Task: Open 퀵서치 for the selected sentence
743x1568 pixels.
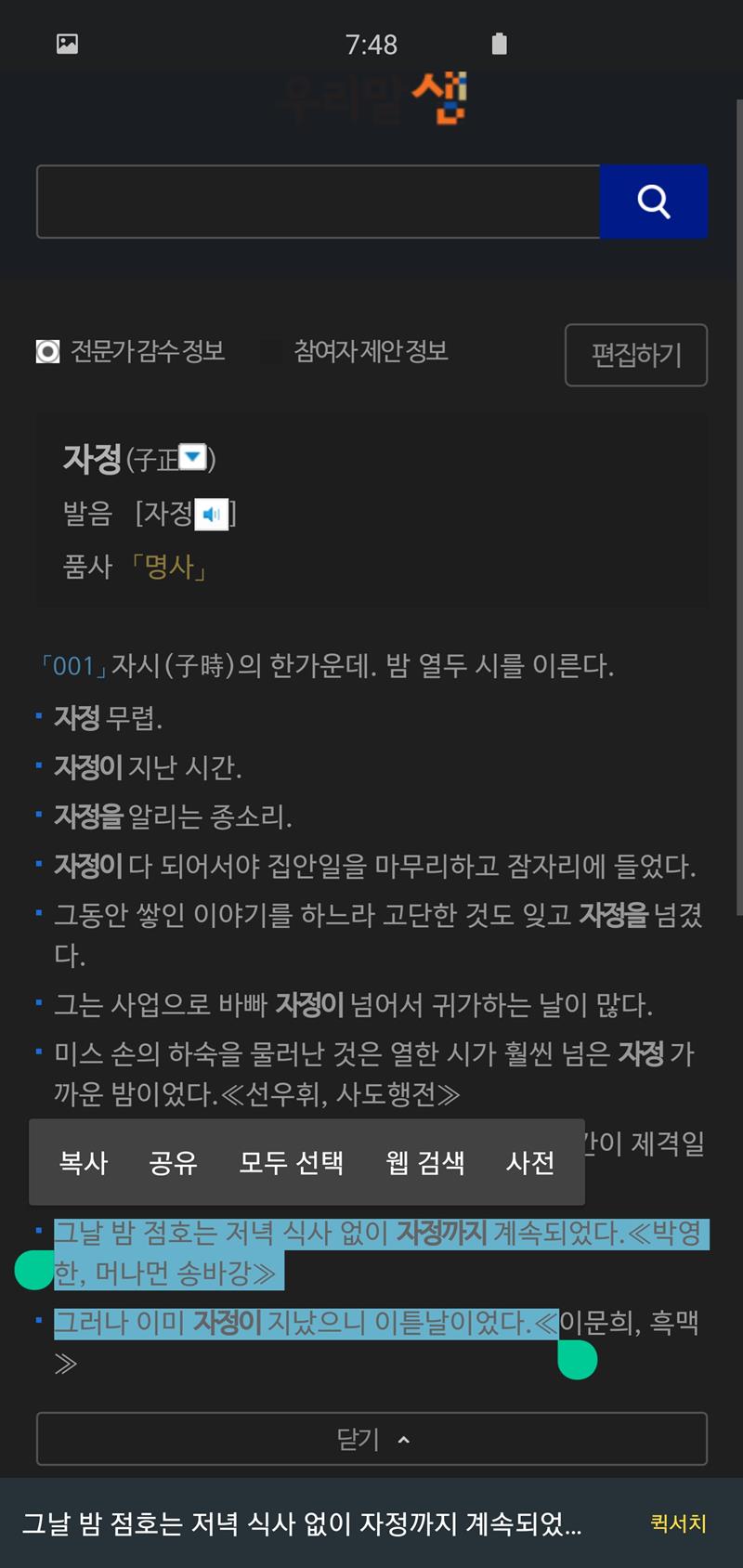Action: click(678, 1523)
